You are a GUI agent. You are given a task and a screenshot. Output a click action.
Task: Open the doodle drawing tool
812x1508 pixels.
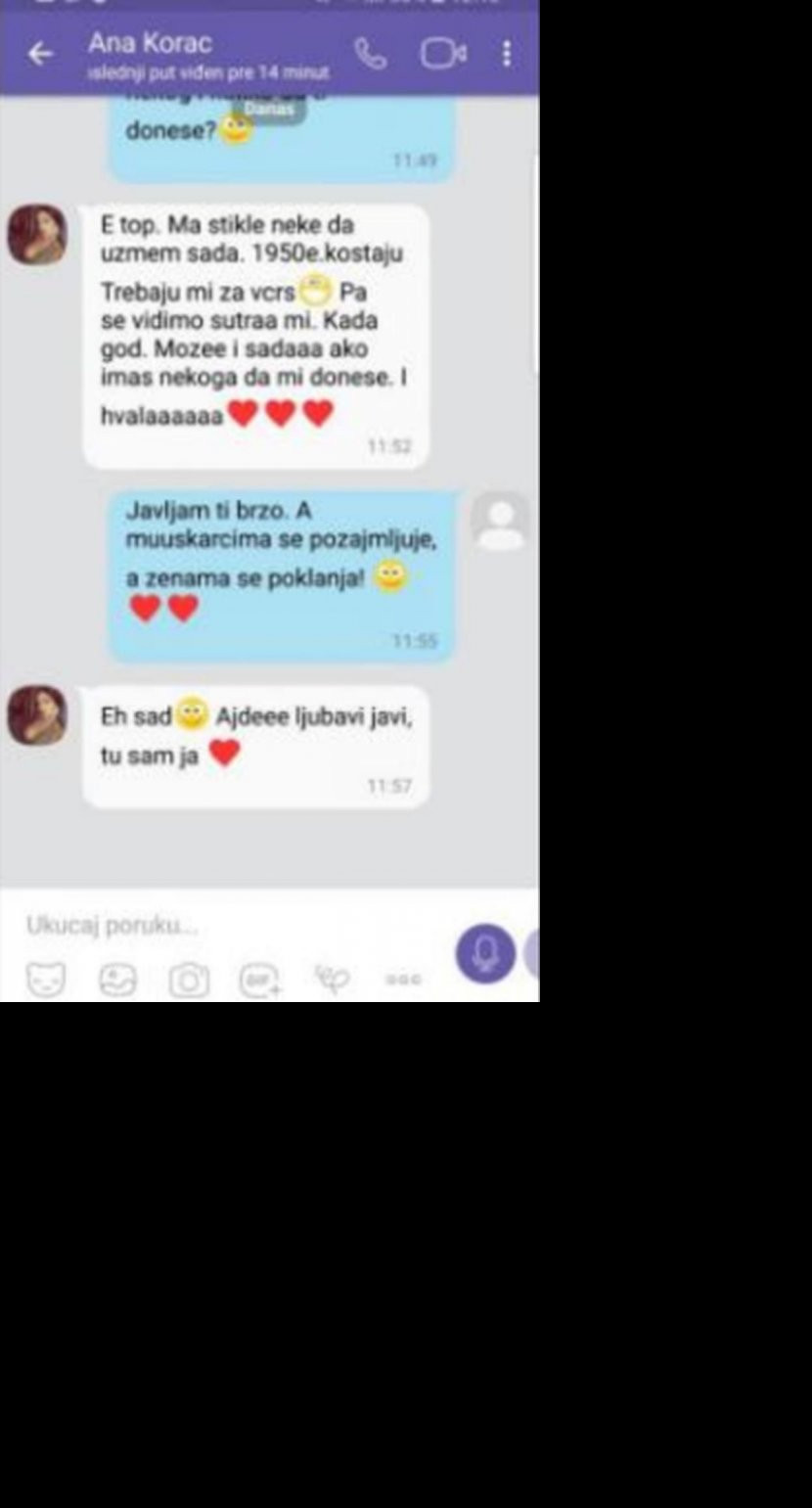(332, 979)
